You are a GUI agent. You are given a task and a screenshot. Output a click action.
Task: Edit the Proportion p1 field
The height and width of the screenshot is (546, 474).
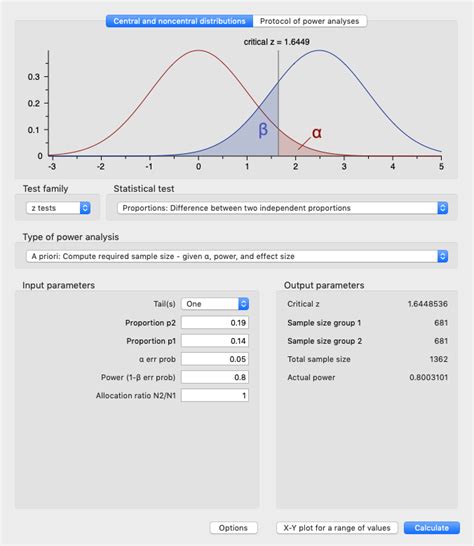point(215,341)
